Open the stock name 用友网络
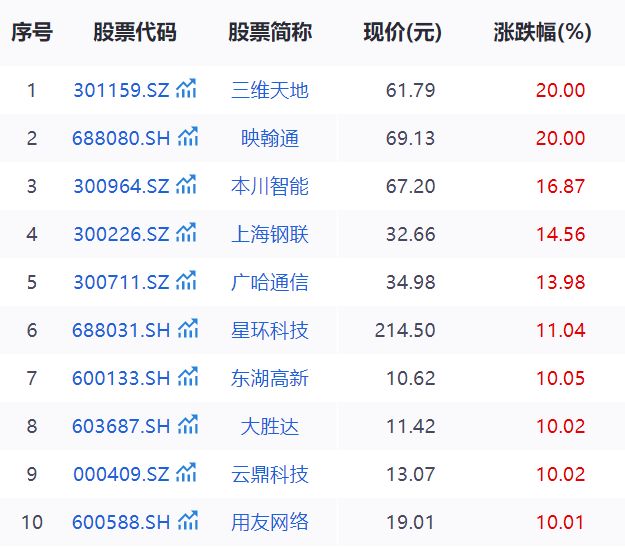625x549 pixels. click(270, 523)
